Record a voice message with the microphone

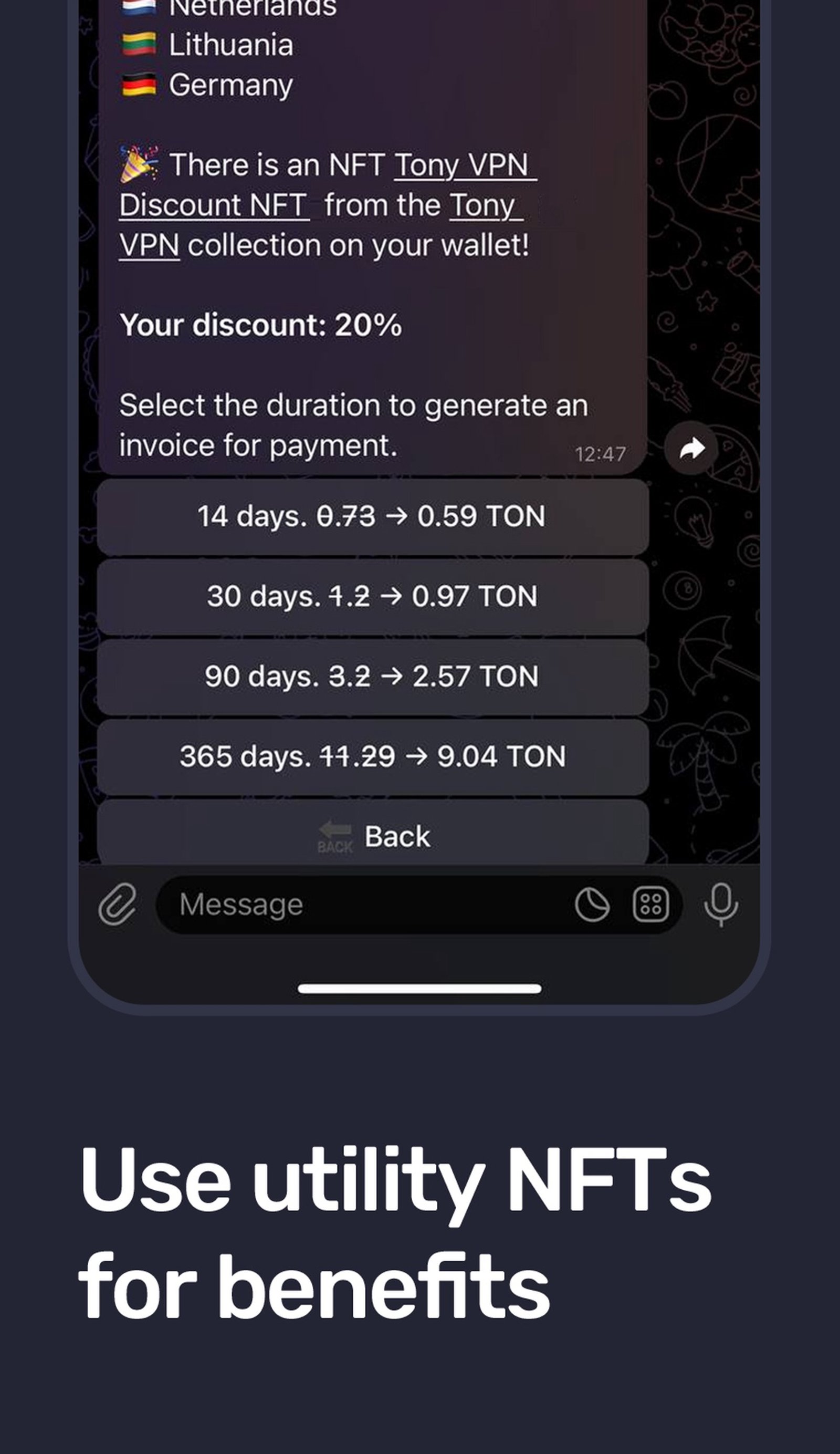723,904
